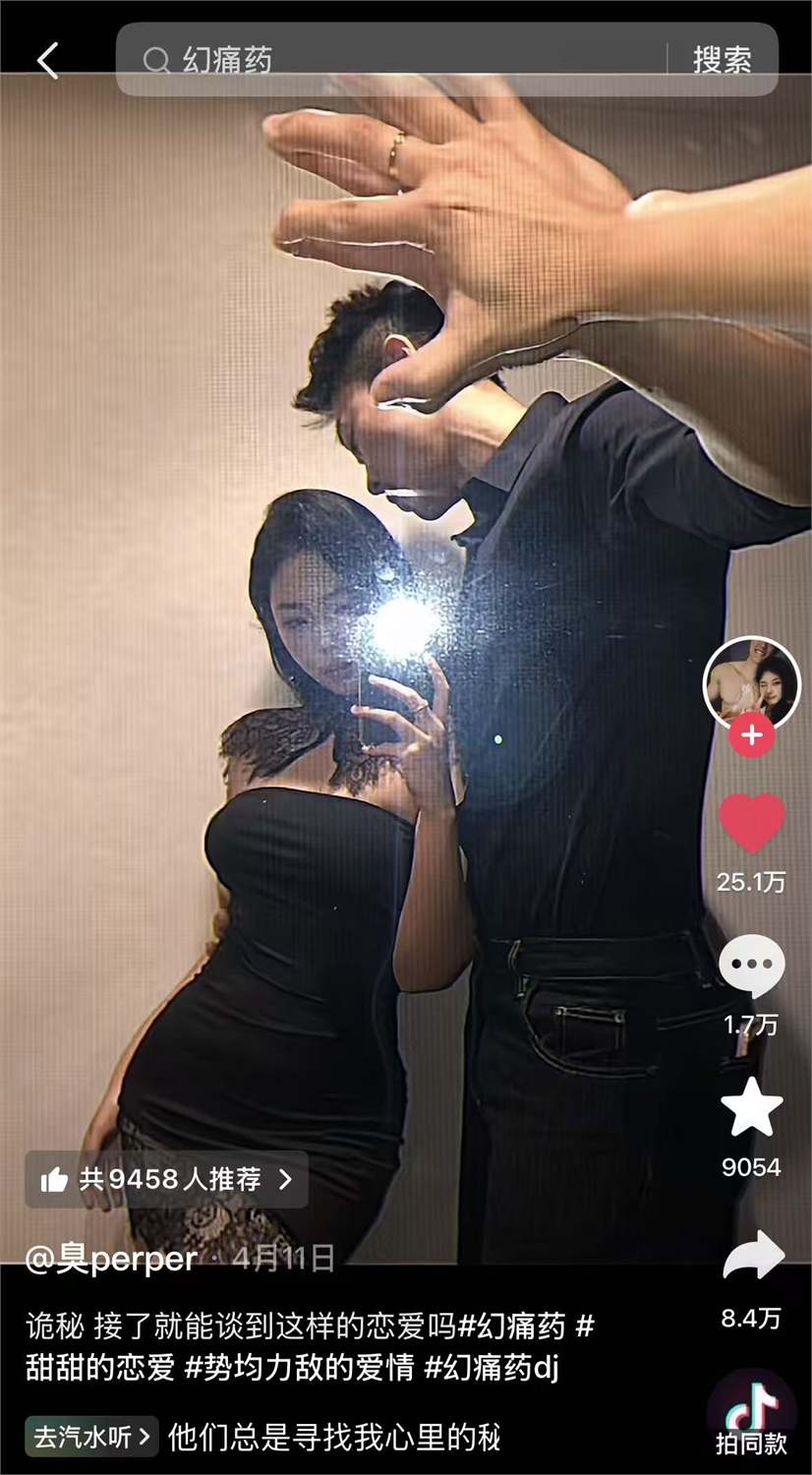Tap the red heart like icon
This screenshot has width=812, height=1475.
[752, 823]
